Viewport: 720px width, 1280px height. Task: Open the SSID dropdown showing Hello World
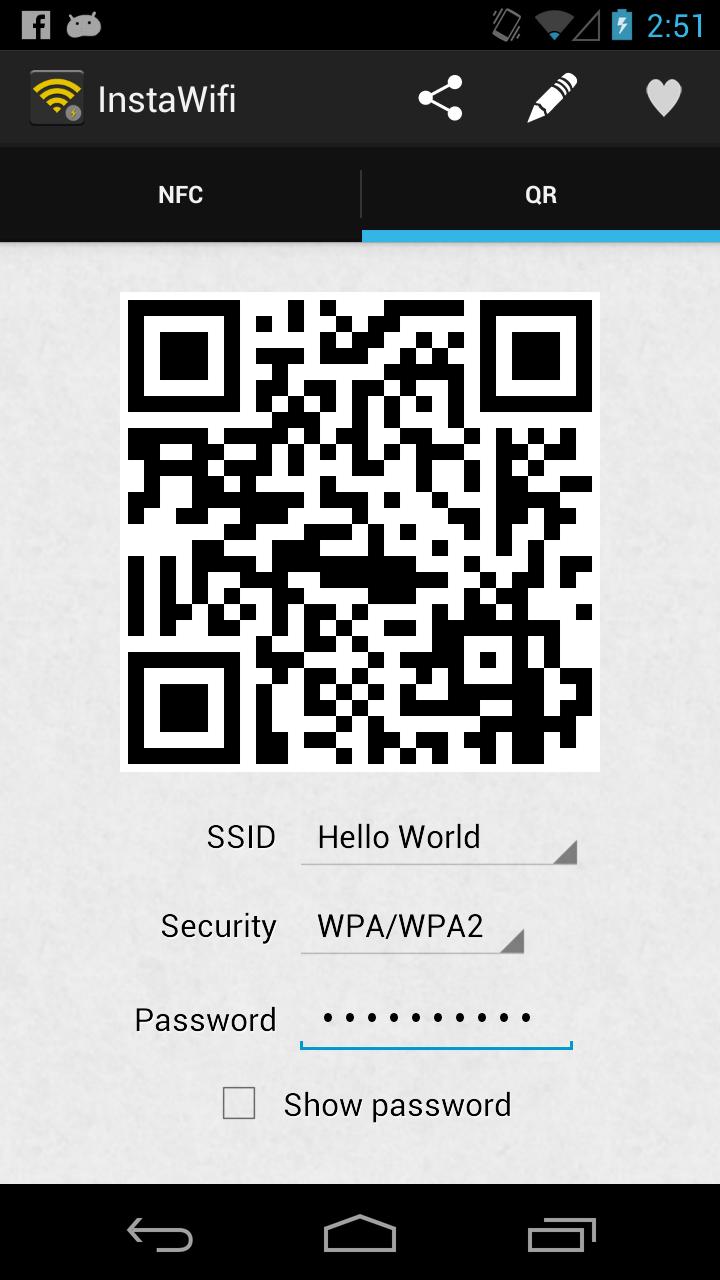click(x=438, y=838)
